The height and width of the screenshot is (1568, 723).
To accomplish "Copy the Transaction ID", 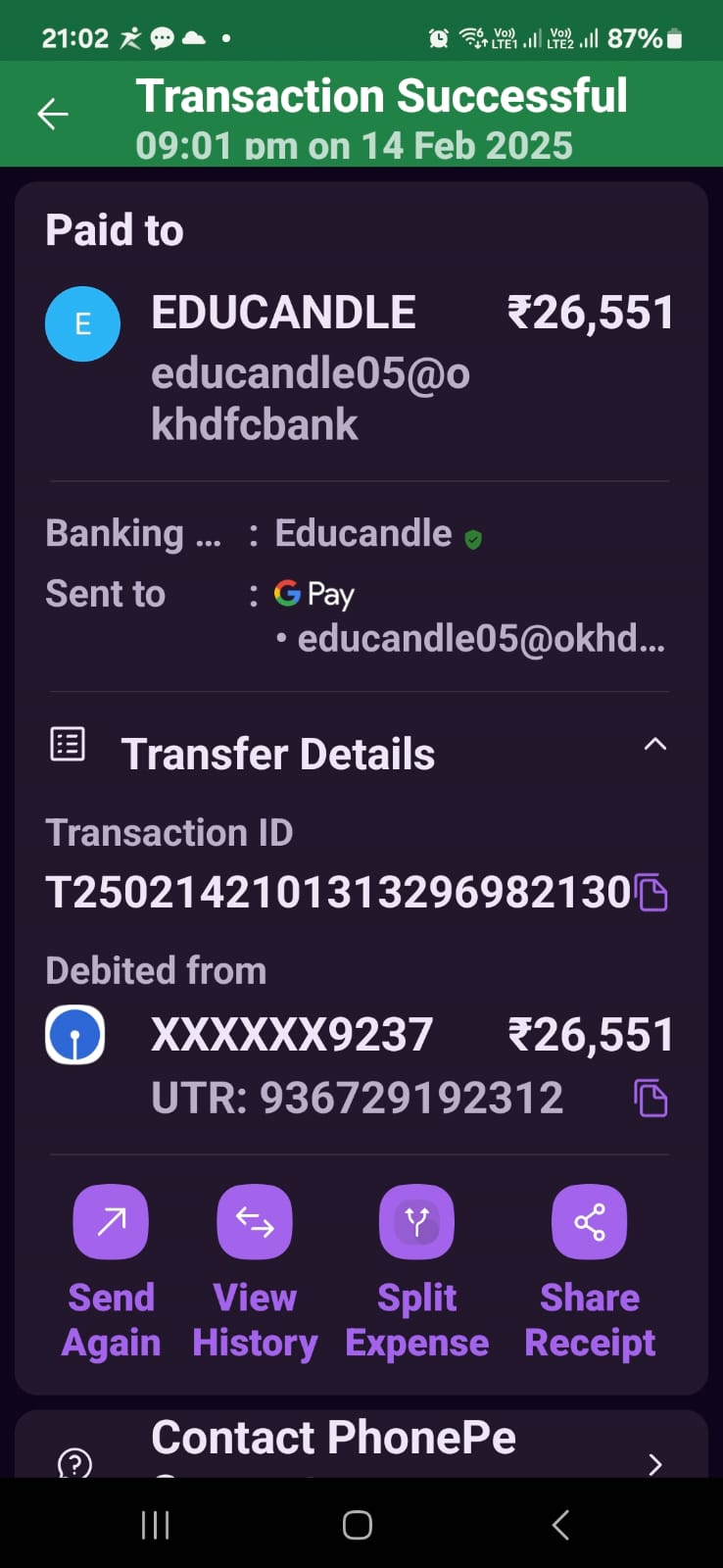I will point(651,893).
